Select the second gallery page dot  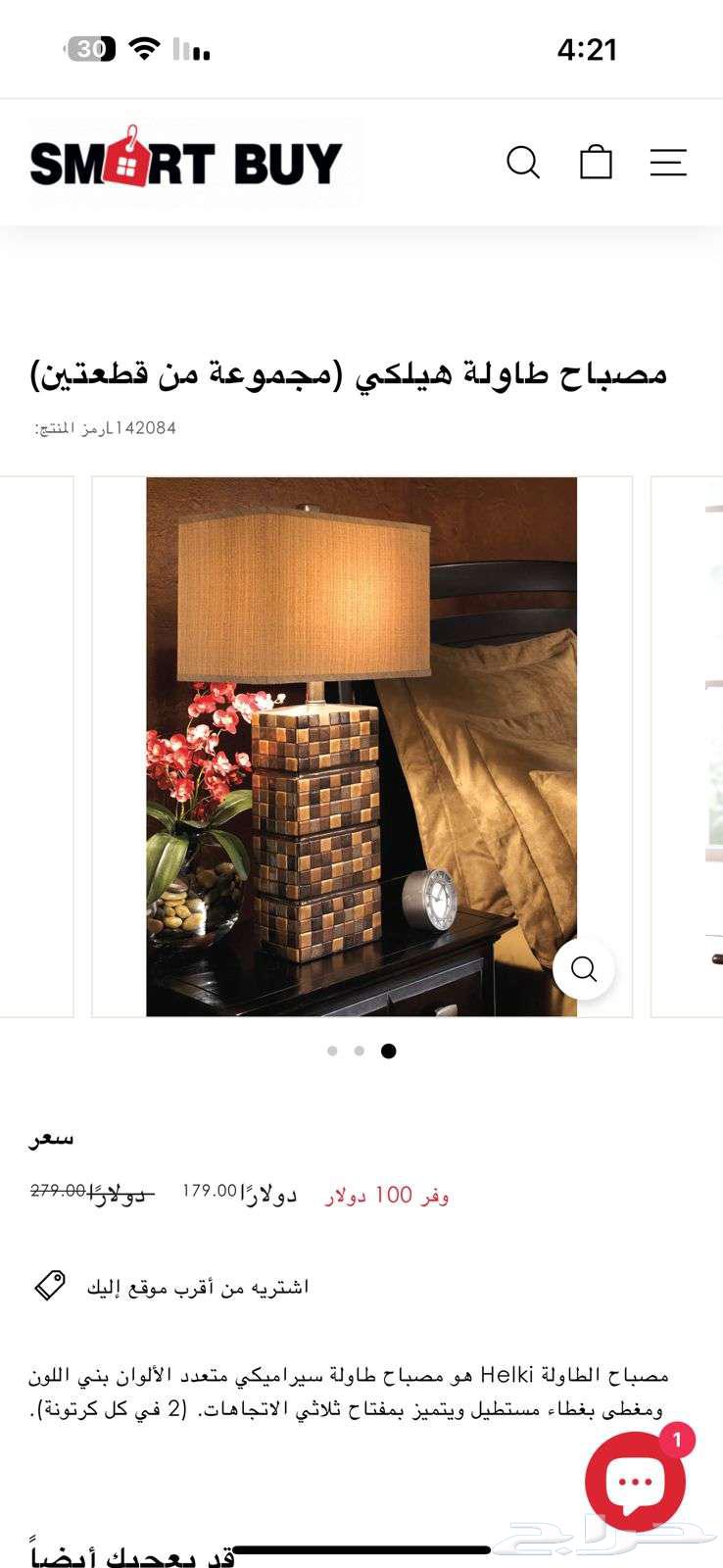(x=360, y=1051)
